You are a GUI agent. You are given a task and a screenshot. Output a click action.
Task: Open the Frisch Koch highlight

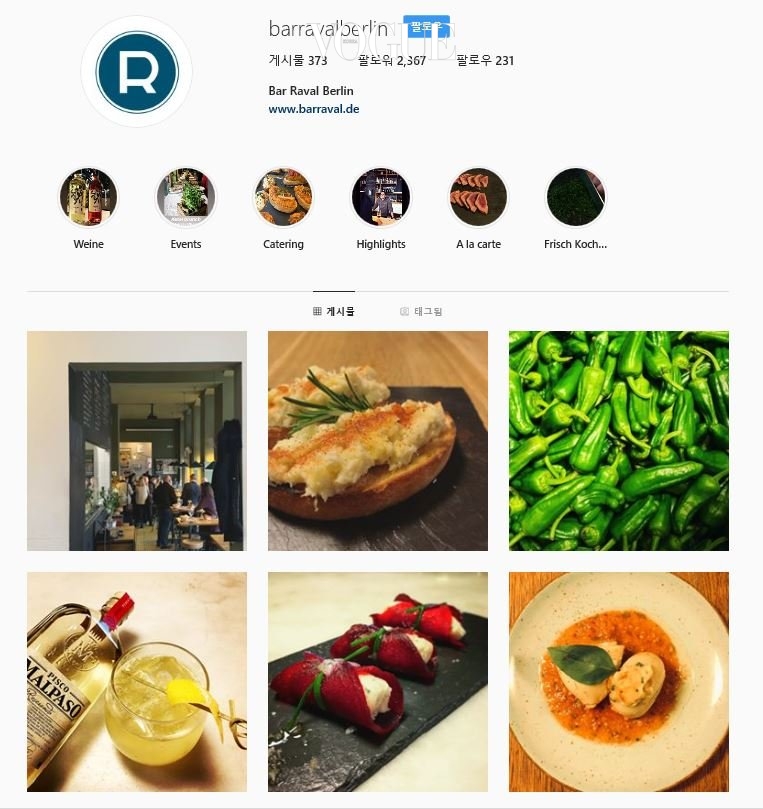coord(575,197)
